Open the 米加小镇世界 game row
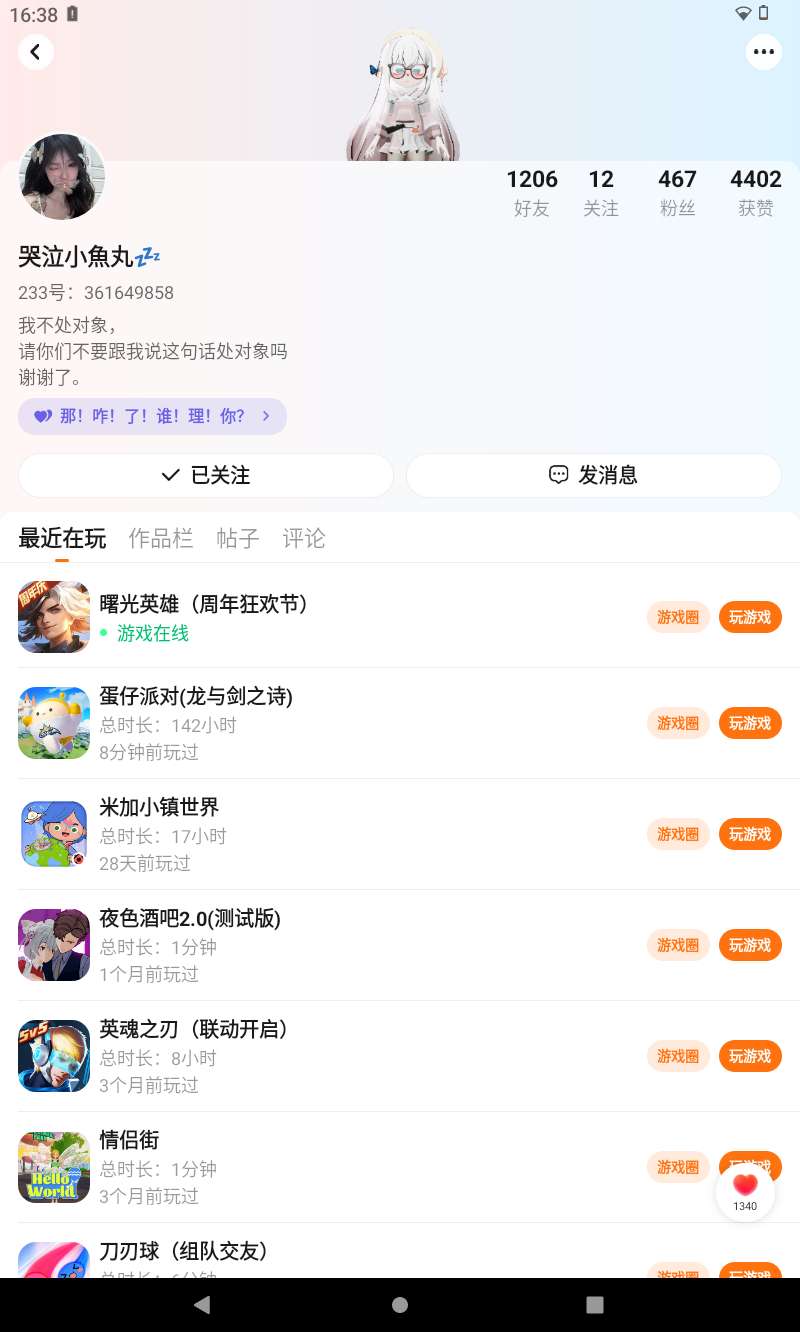Screen dimensions: 800x1332 click(x=300, y=834)
